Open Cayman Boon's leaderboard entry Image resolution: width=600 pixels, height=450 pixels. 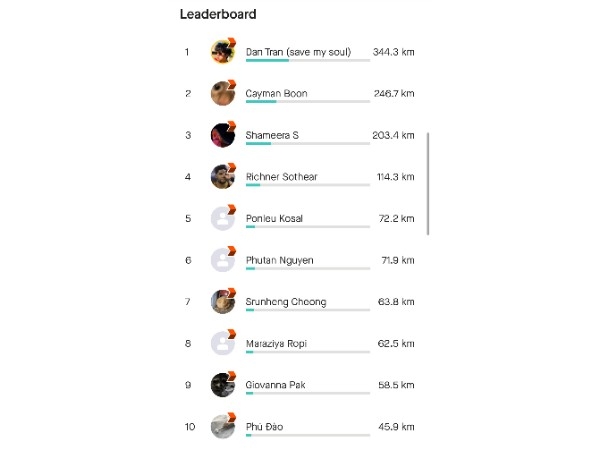pyautogui.click(x=277, y=94)
